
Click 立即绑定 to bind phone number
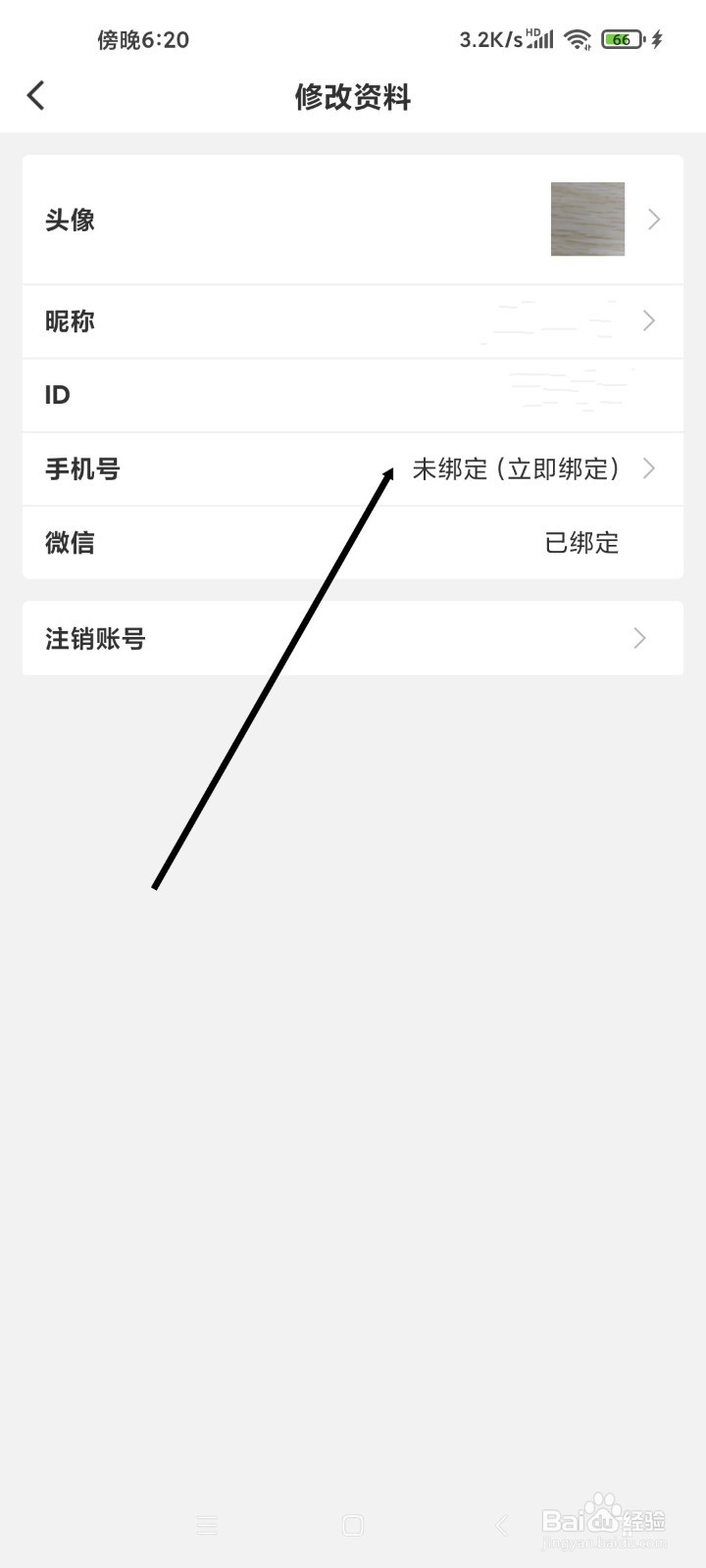(x=561, y=468)
